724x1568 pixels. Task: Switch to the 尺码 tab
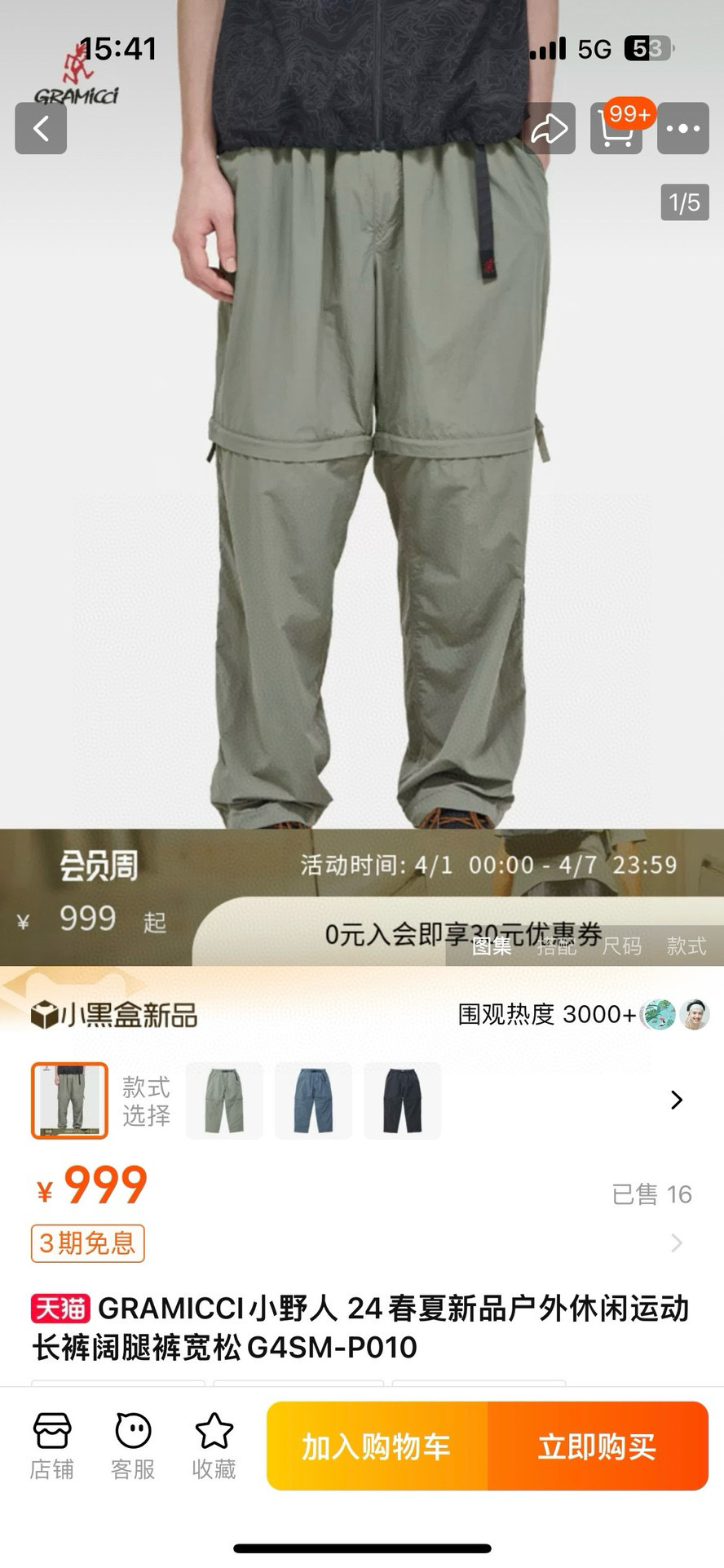(622, 946)
